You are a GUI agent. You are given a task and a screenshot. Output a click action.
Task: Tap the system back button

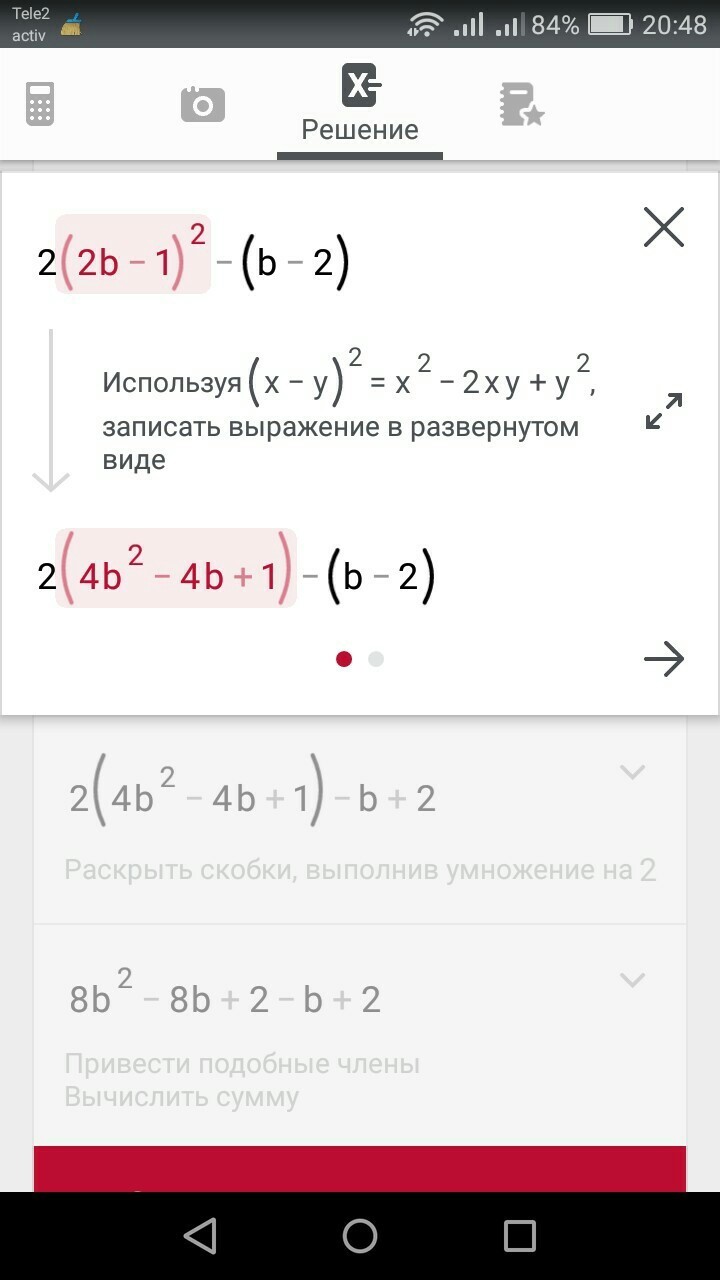[x=201, y=1236]
